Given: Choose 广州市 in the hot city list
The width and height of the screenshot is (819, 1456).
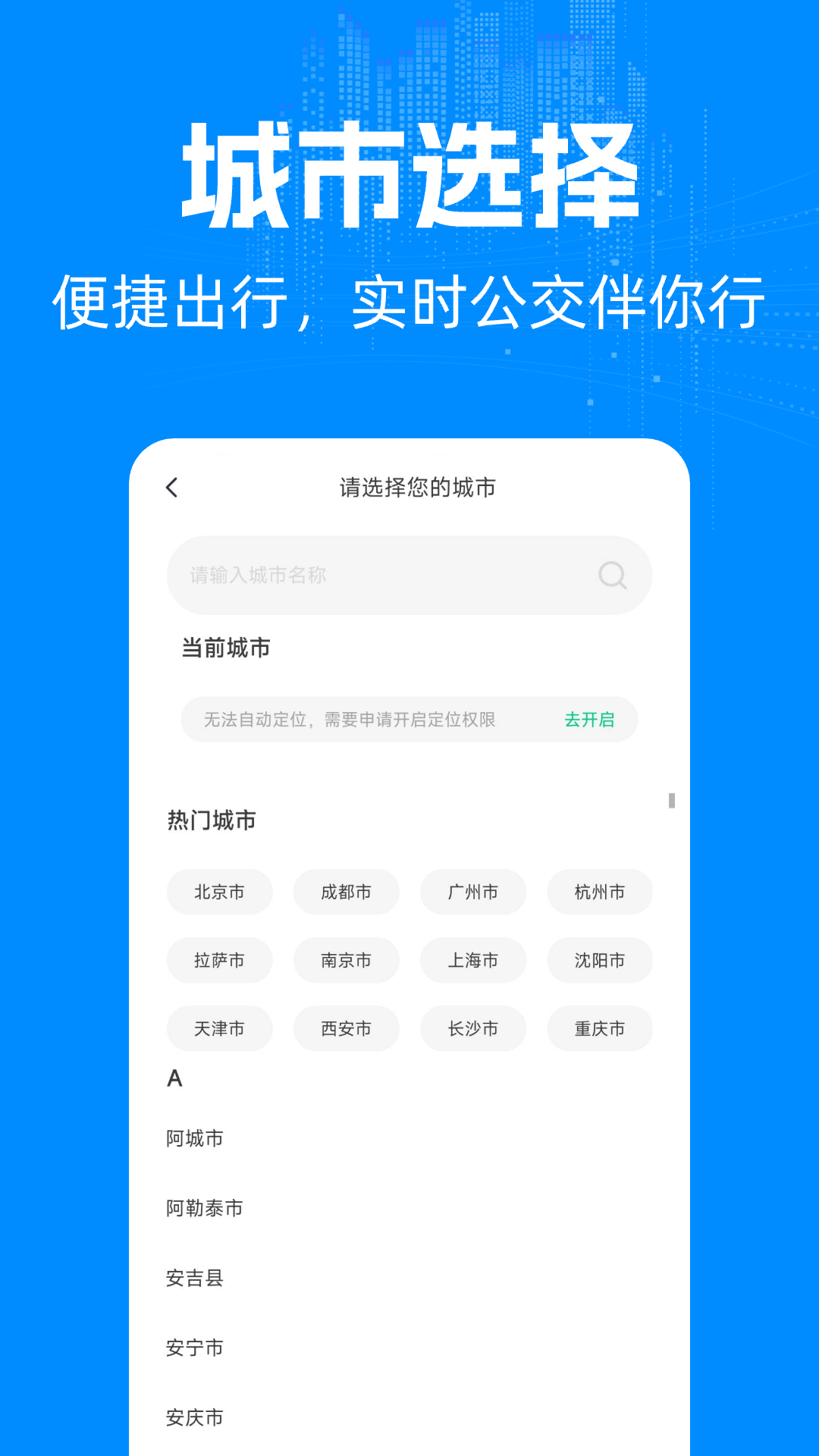Looking at the screenshot, I should tap(473, 893).
